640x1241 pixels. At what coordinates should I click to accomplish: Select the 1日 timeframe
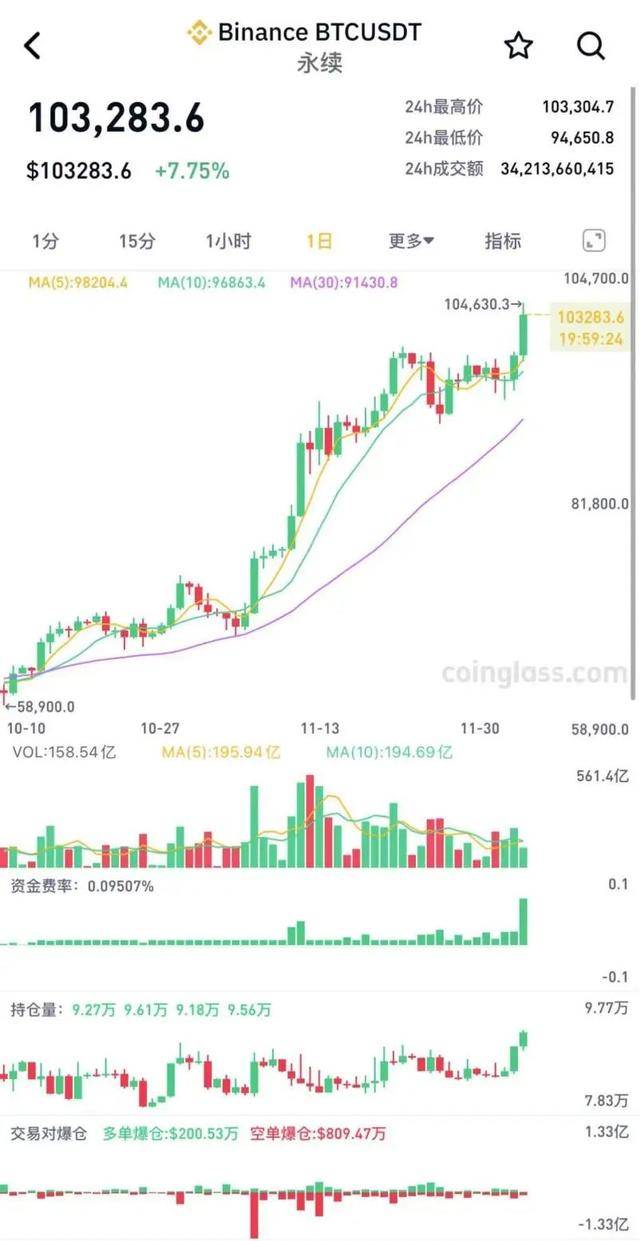[319, 241]
